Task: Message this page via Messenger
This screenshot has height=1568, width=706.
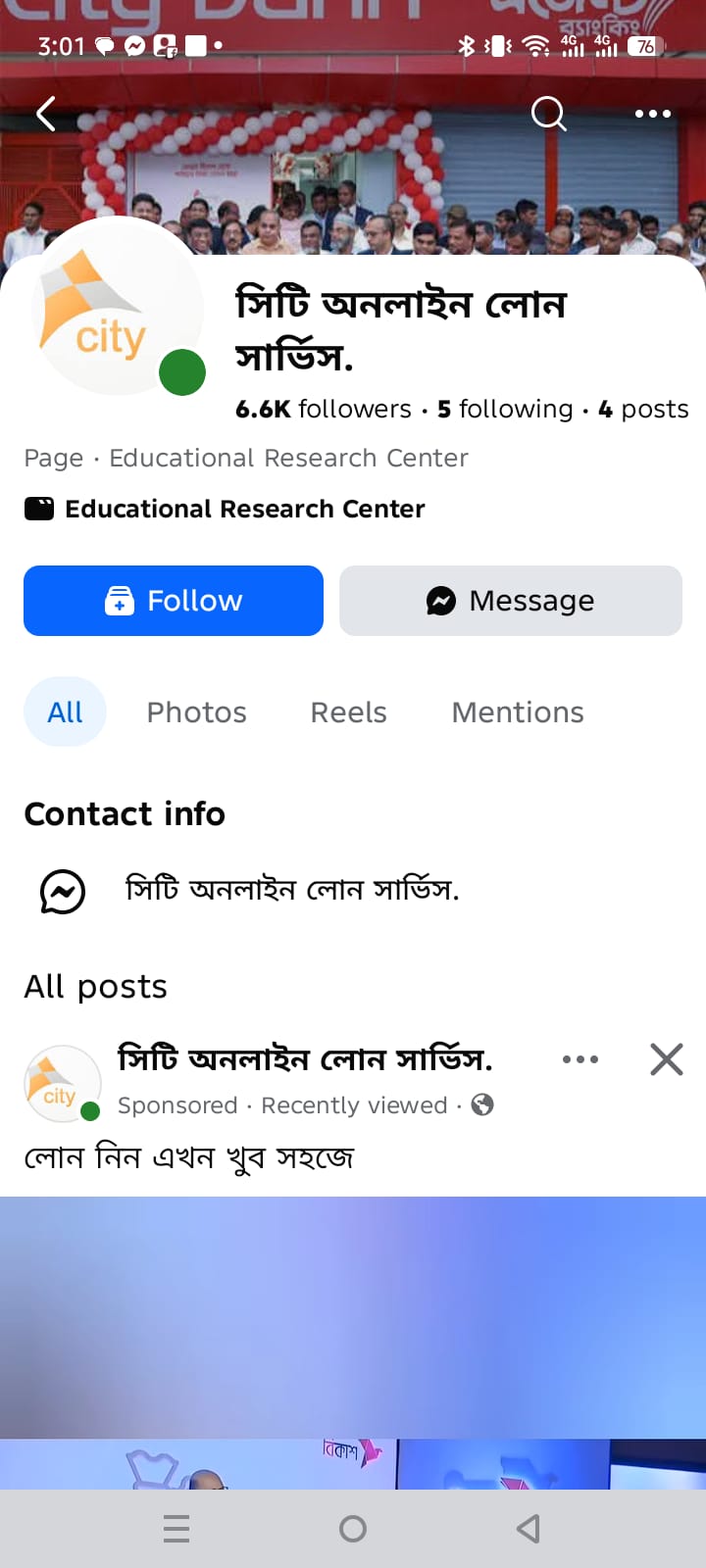Action: [510, 601]
